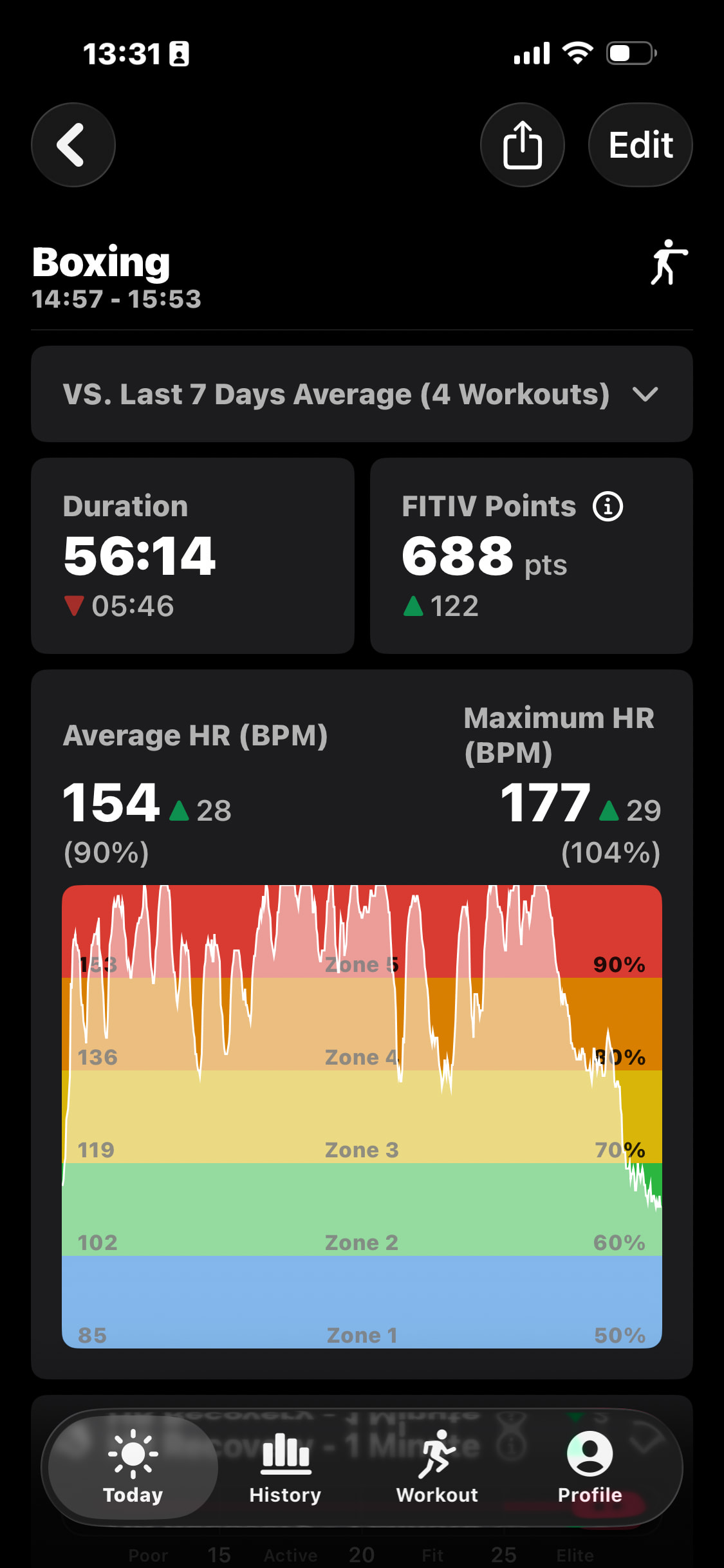
Task: Go to the Profile tab
Action: (589, 1467)
